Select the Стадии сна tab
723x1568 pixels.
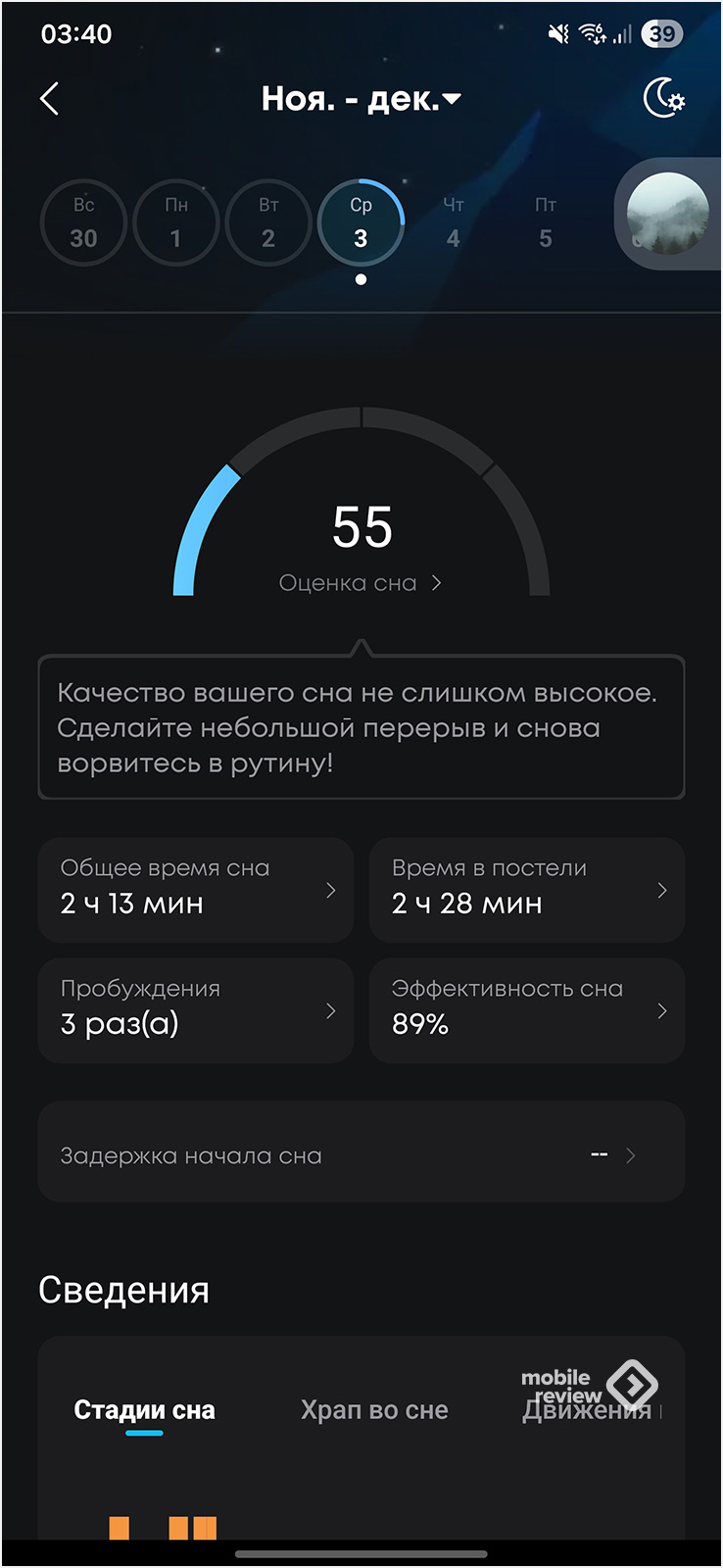[144, 1410]
